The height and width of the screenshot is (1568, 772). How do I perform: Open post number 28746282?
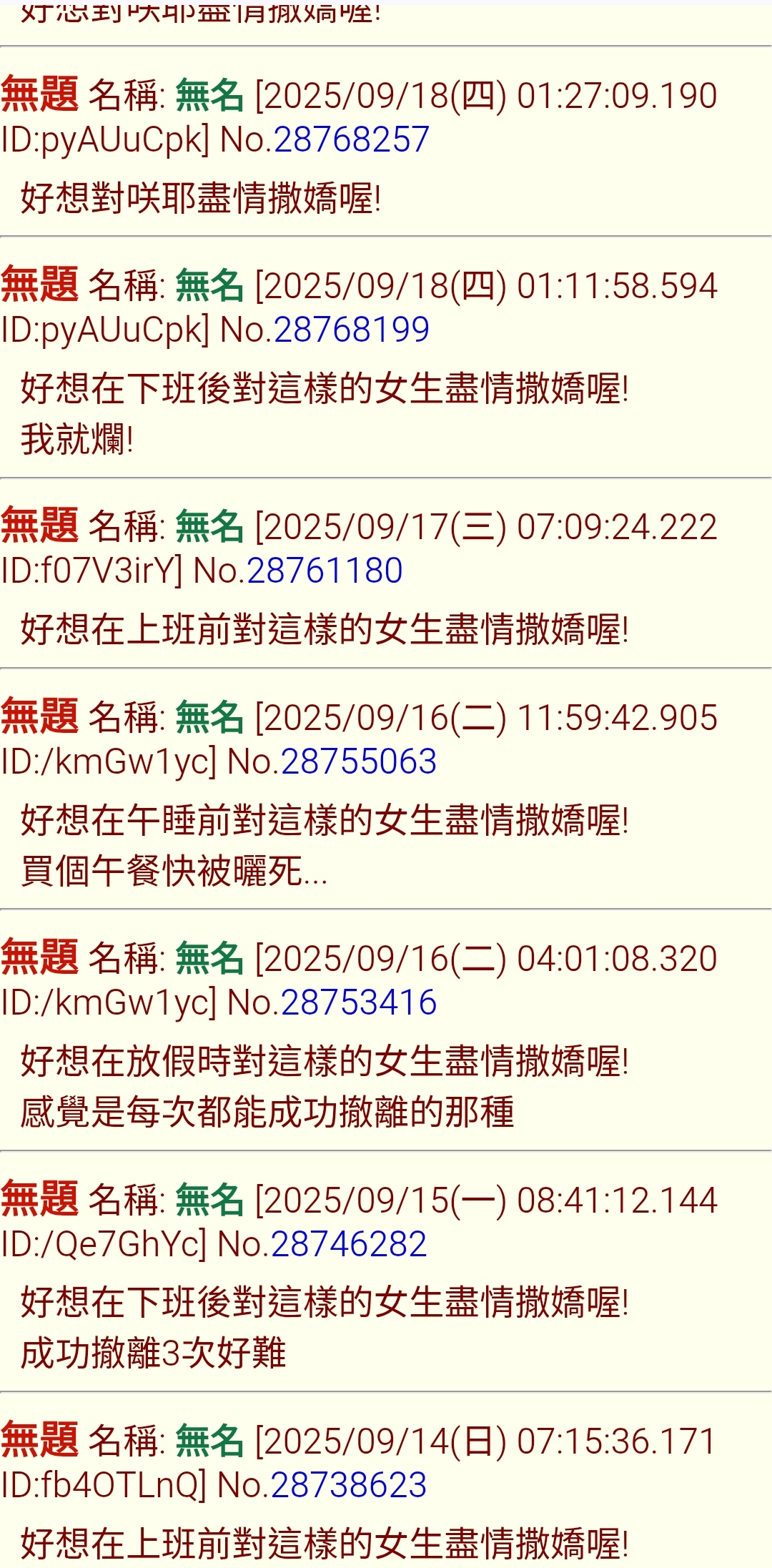349,1244
